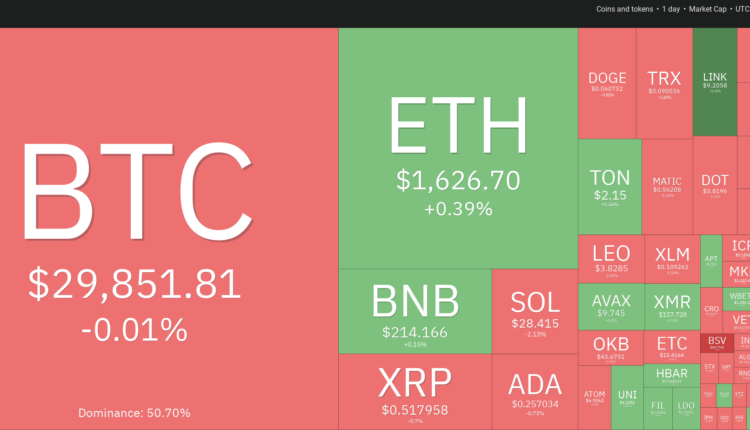This screenshot has height=430, width=750.
Task: Open the XRP tile
Action: tap(414, 391)
